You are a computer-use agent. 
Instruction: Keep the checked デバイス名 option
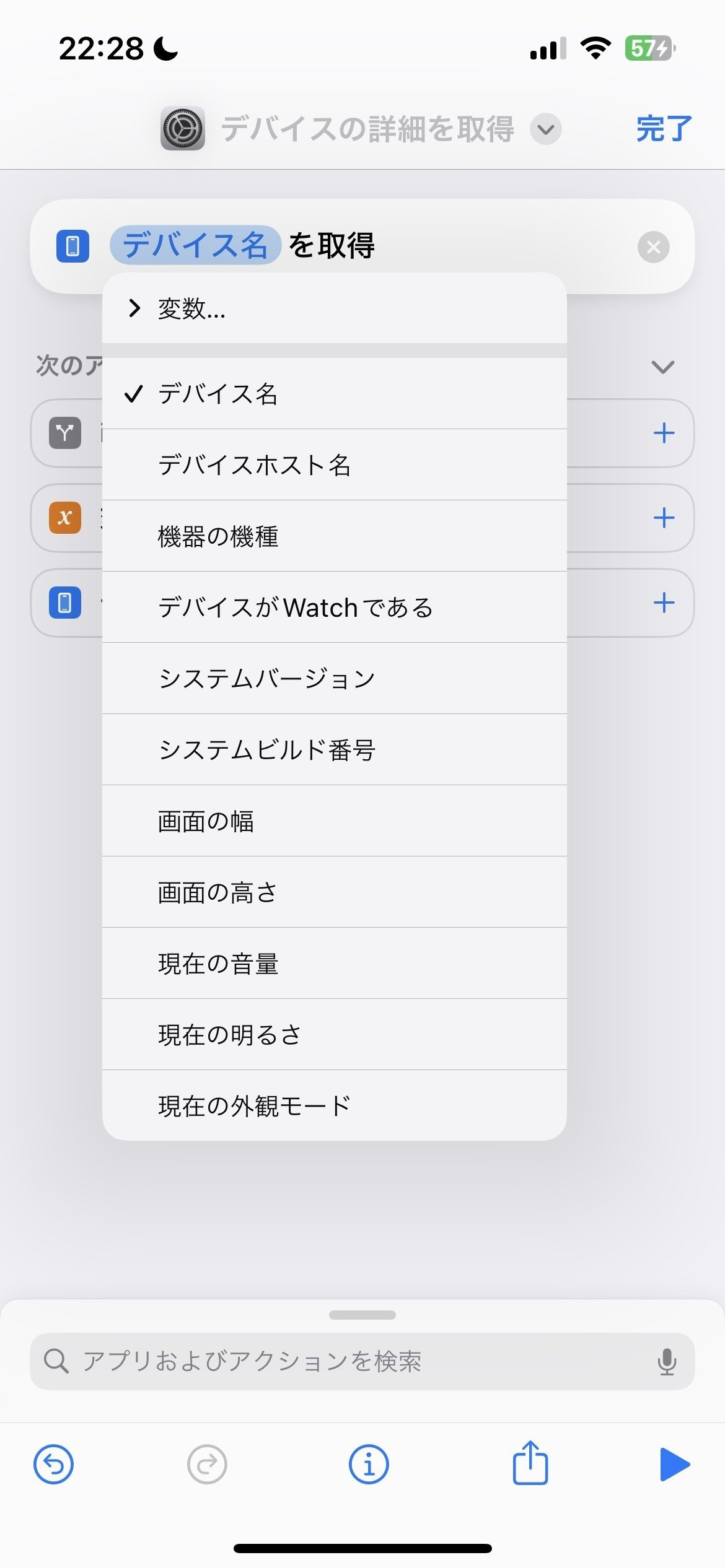pos(335,394)
